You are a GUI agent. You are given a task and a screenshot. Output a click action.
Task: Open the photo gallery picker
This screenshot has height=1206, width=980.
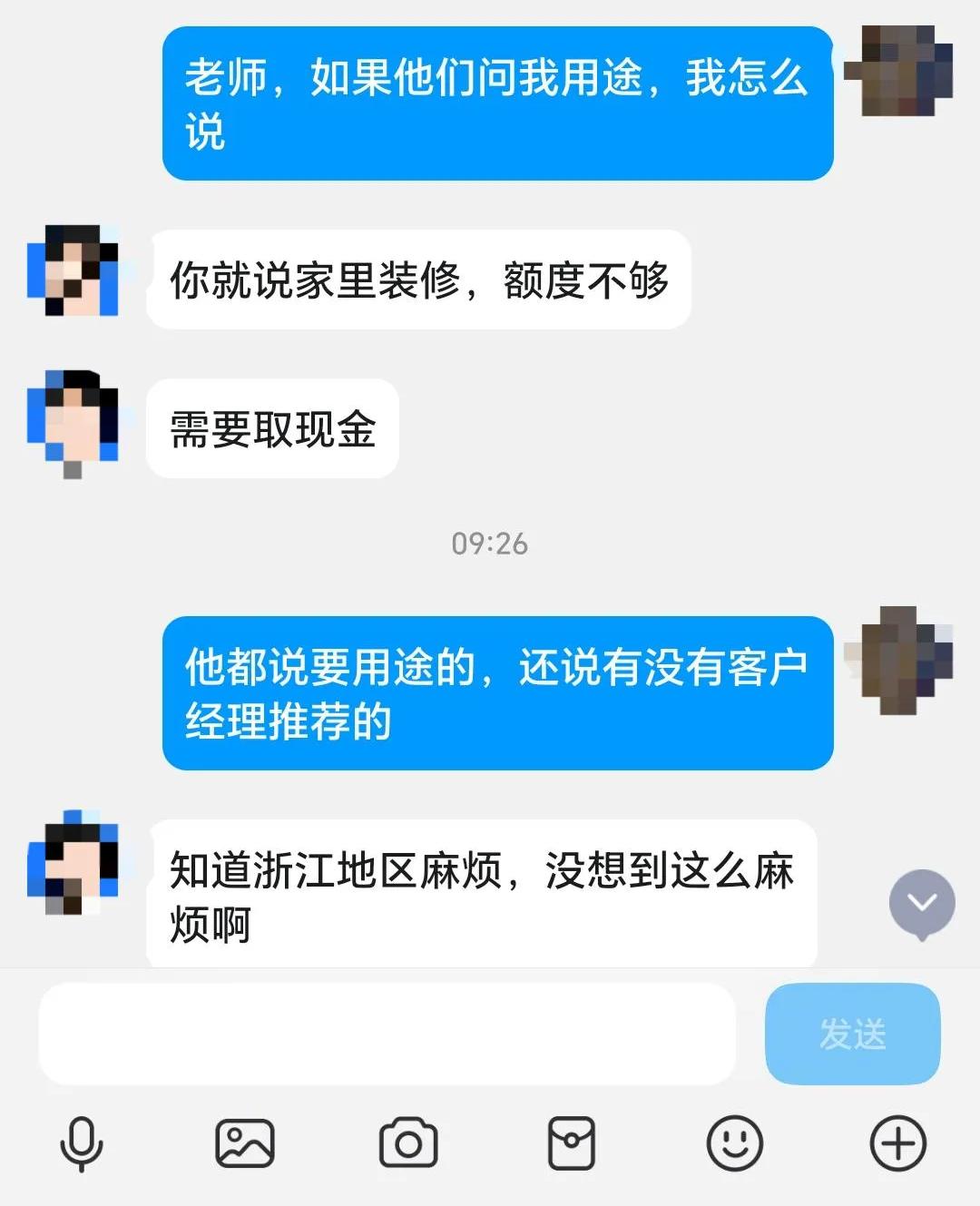(245, 1143)
